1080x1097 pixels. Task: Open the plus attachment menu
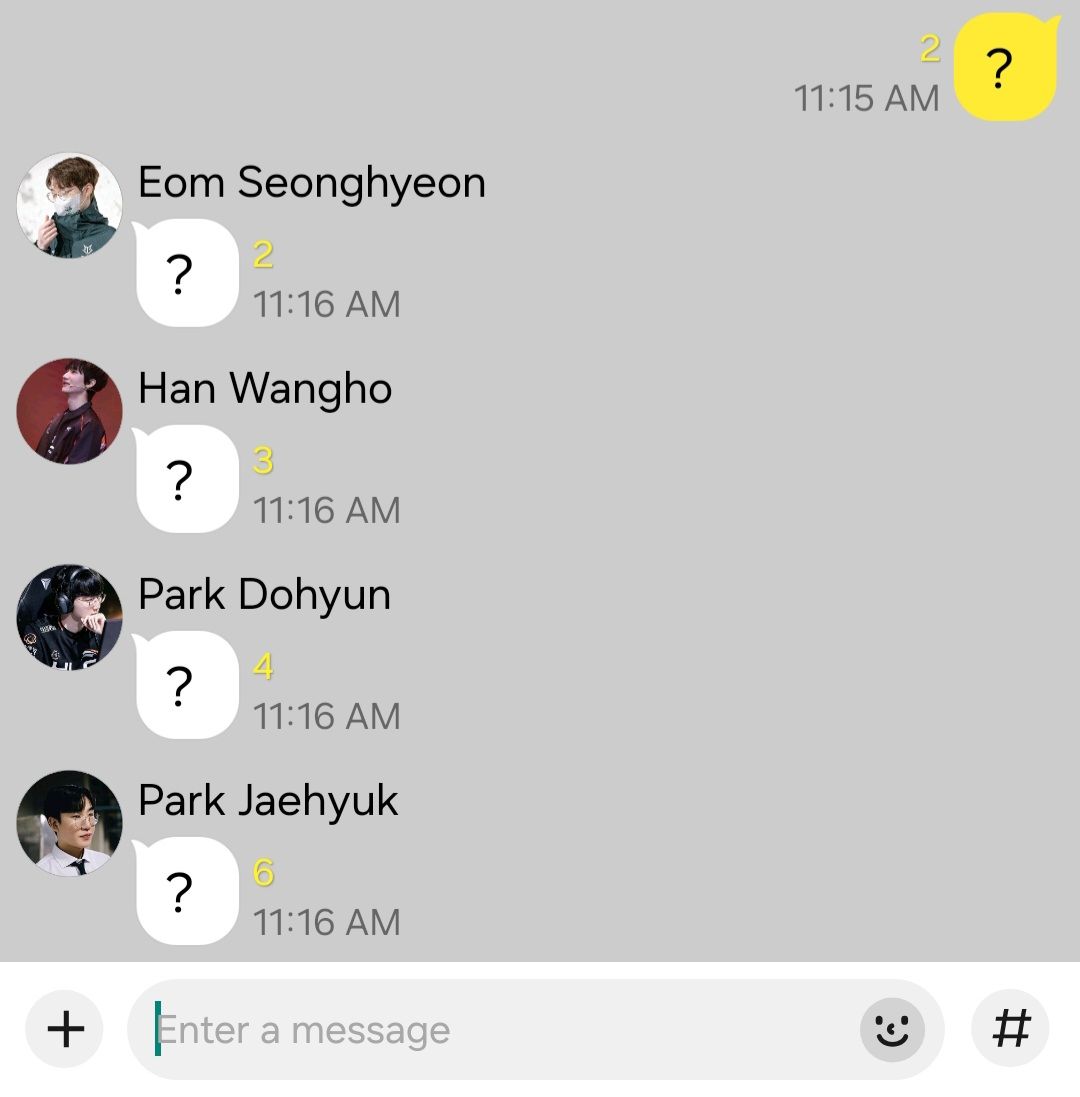65,1029
